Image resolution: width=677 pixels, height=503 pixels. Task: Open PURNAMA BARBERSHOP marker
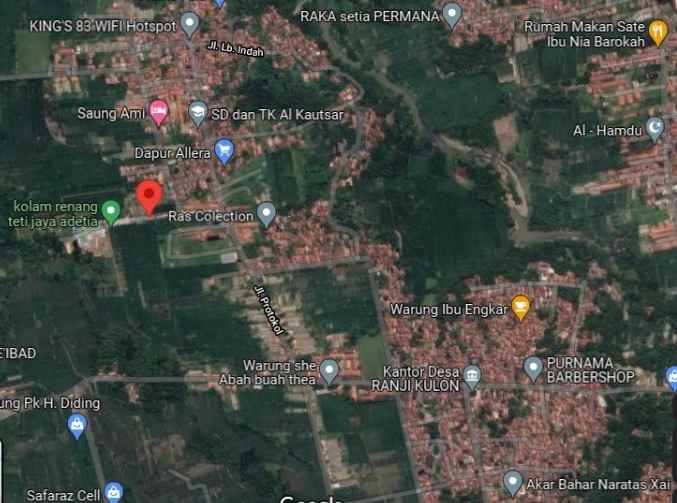(533, 367)
